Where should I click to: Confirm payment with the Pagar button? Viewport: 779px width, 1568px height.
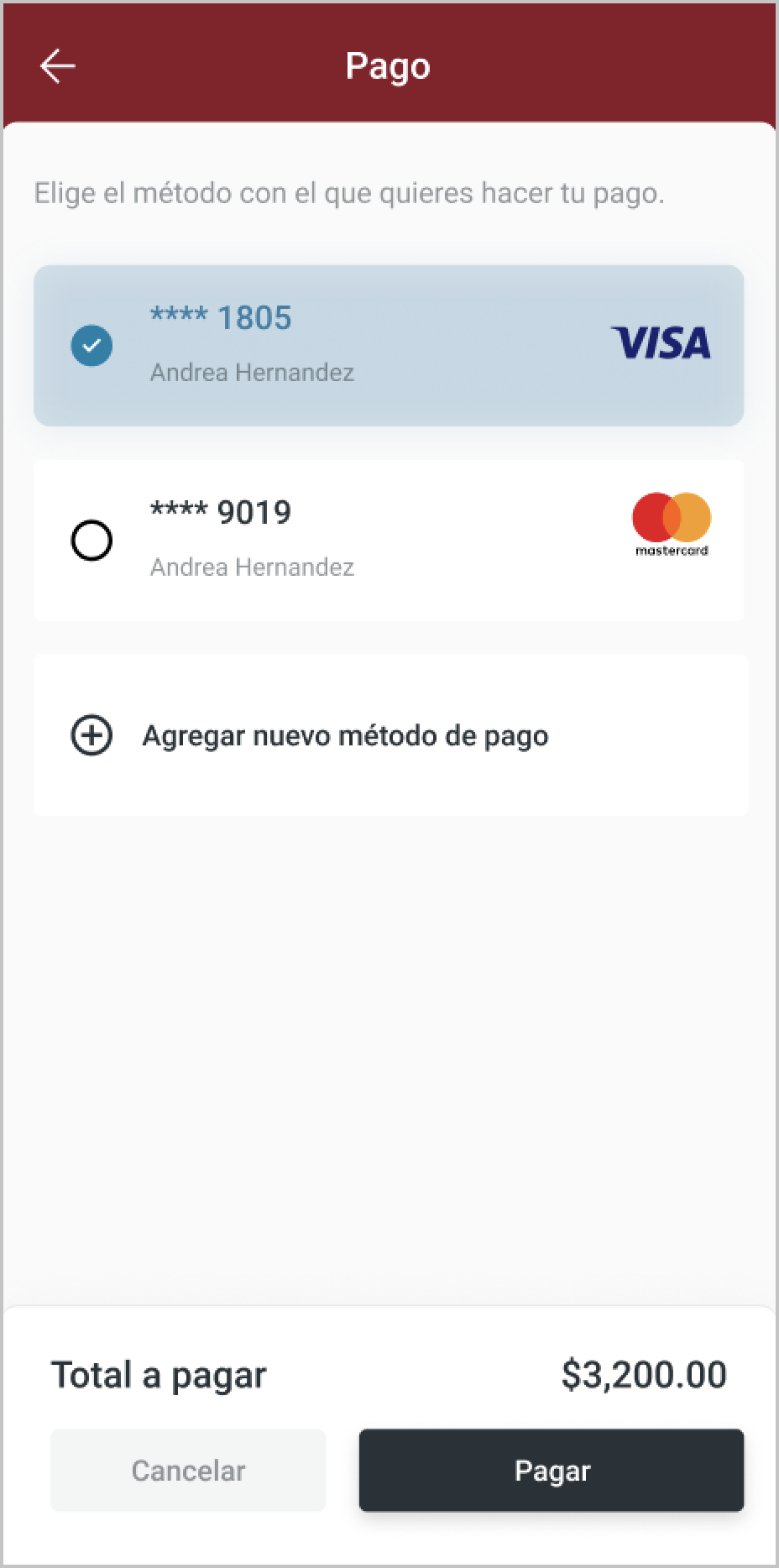[x=552, y=1471]
